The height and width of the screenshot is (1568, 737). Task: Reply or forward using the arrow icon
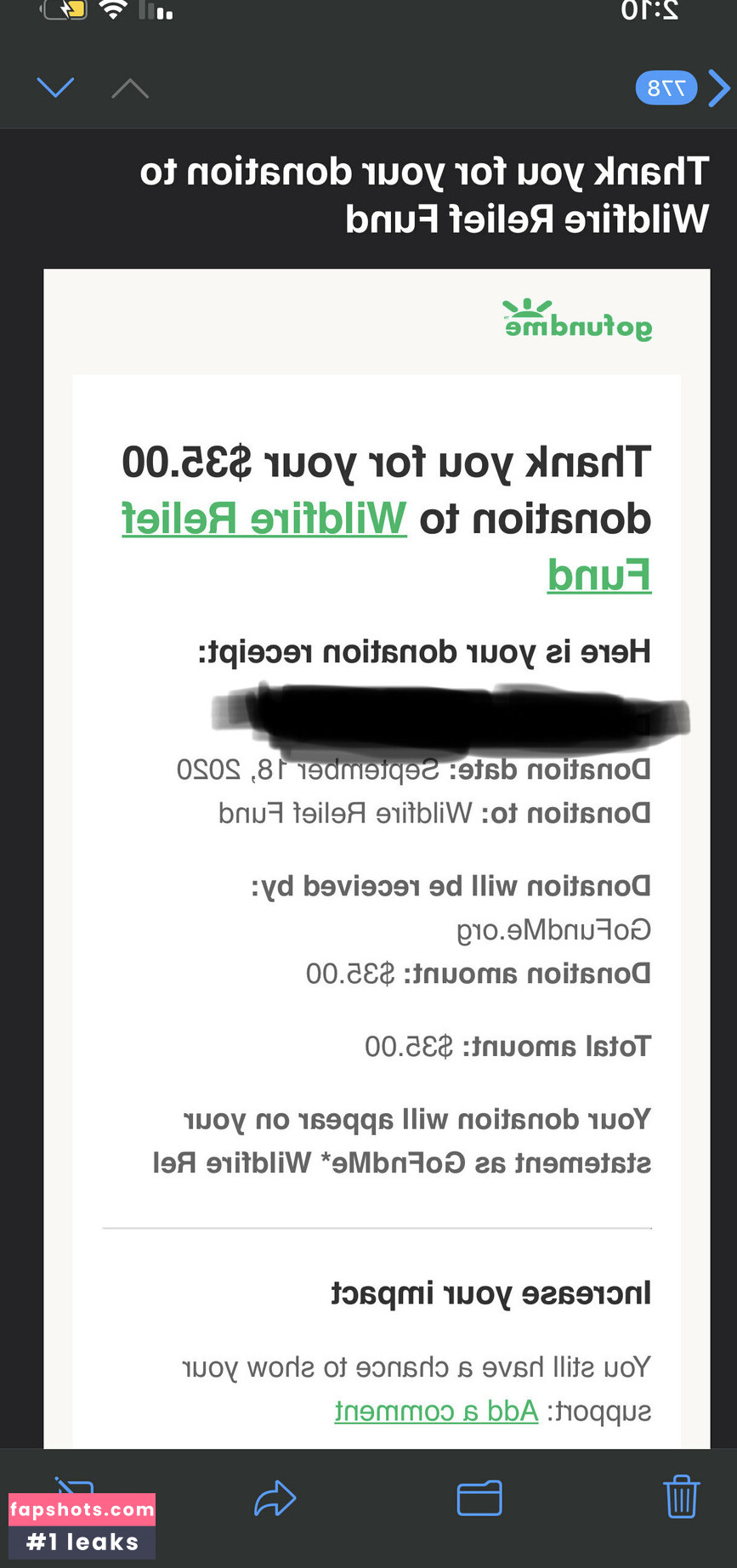point(275,1498)
